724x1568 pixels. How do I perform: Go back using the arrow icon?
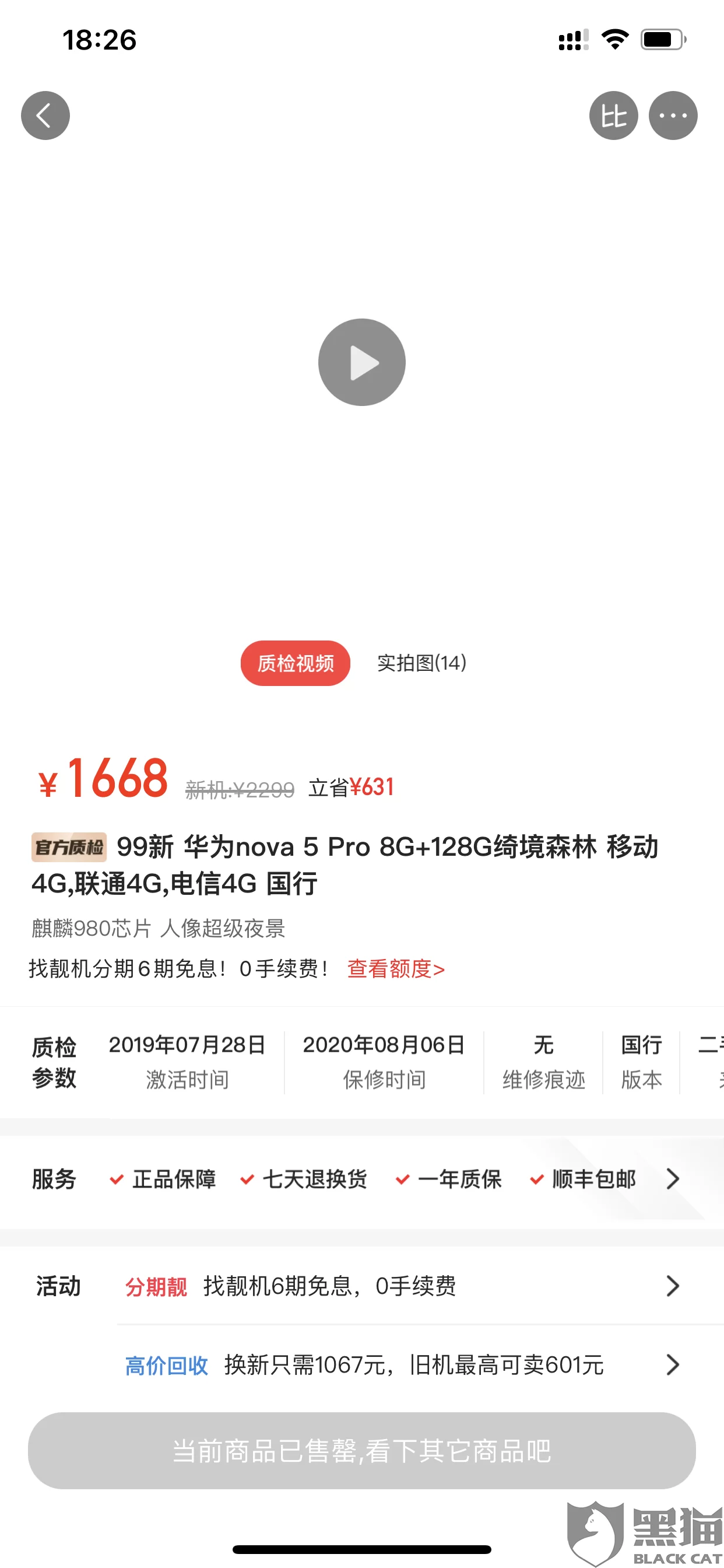coord(45,116)
